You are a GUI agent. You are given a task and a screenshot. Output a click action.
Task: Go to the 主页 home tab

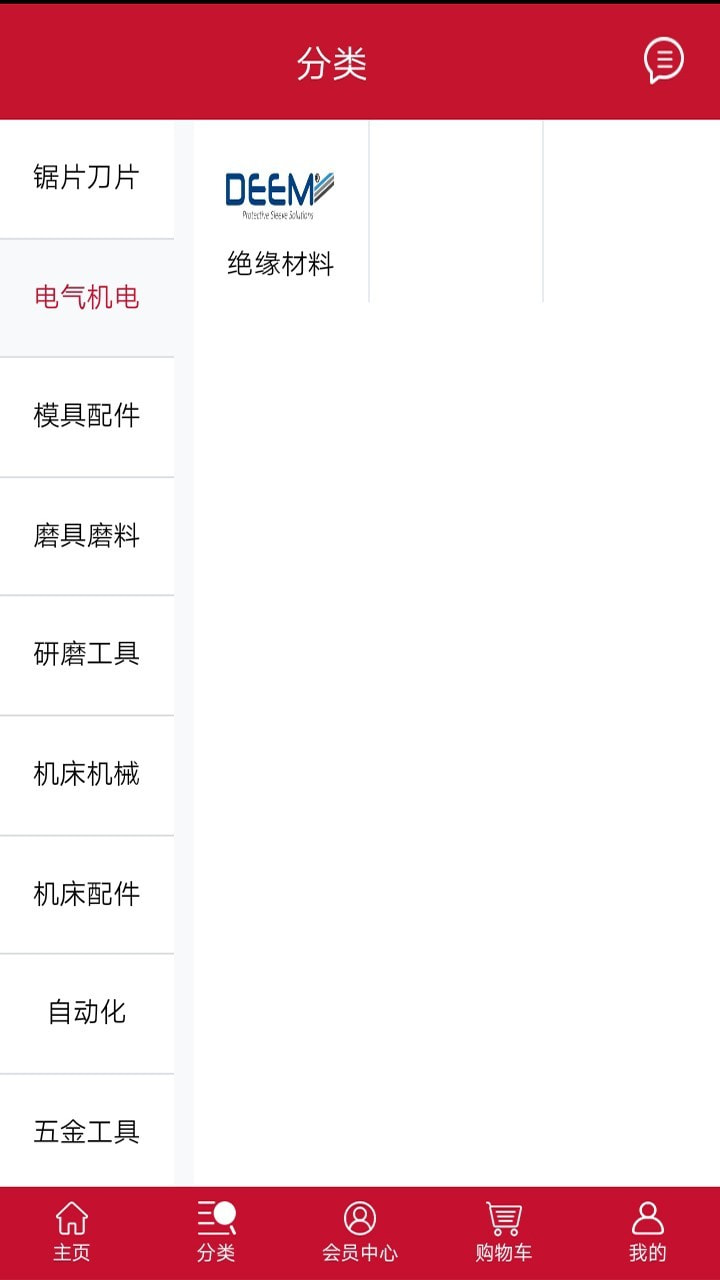72,1232
